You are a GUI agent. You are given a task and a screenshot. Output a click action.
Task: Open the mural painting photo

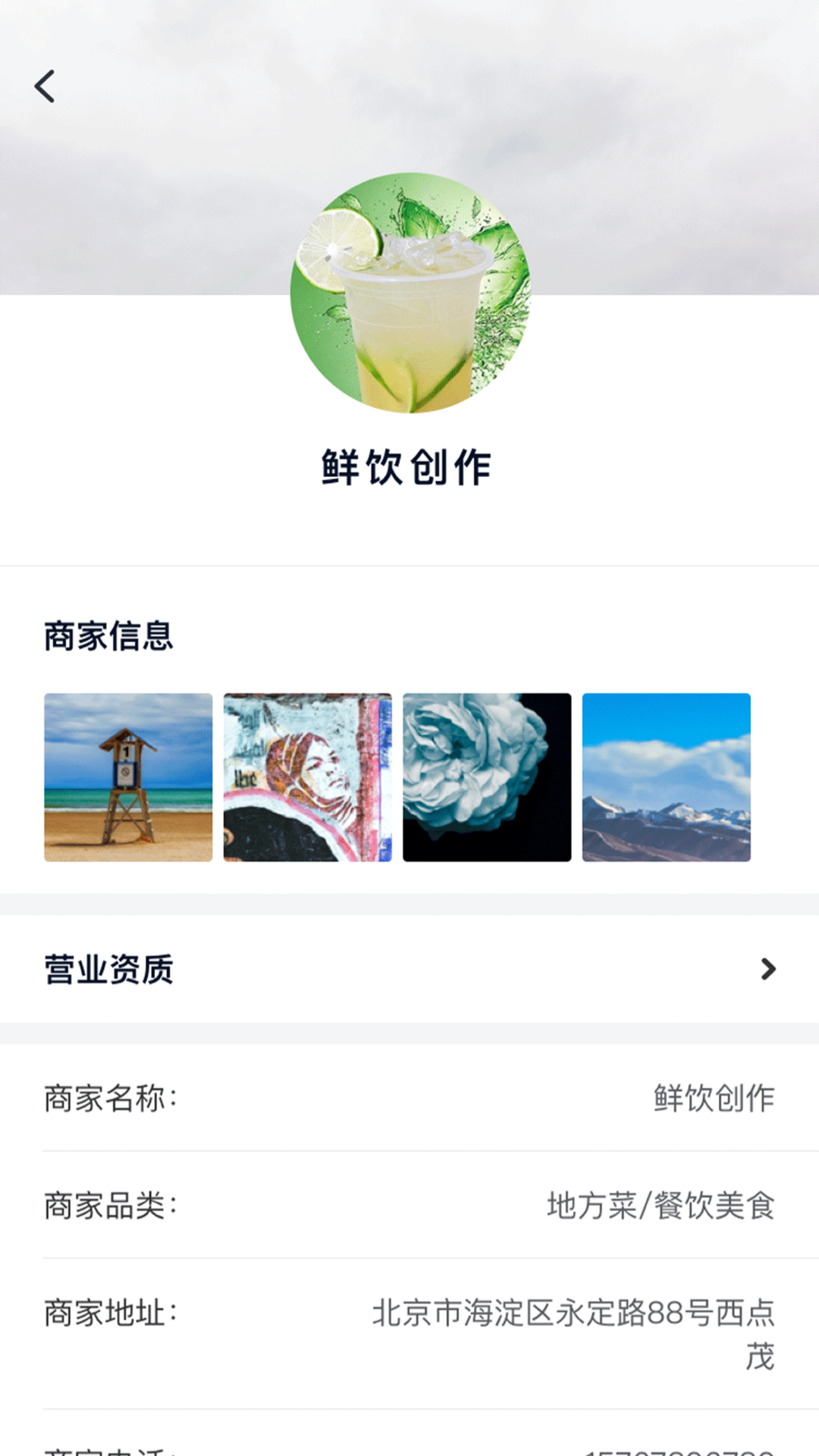click(307, 777)
